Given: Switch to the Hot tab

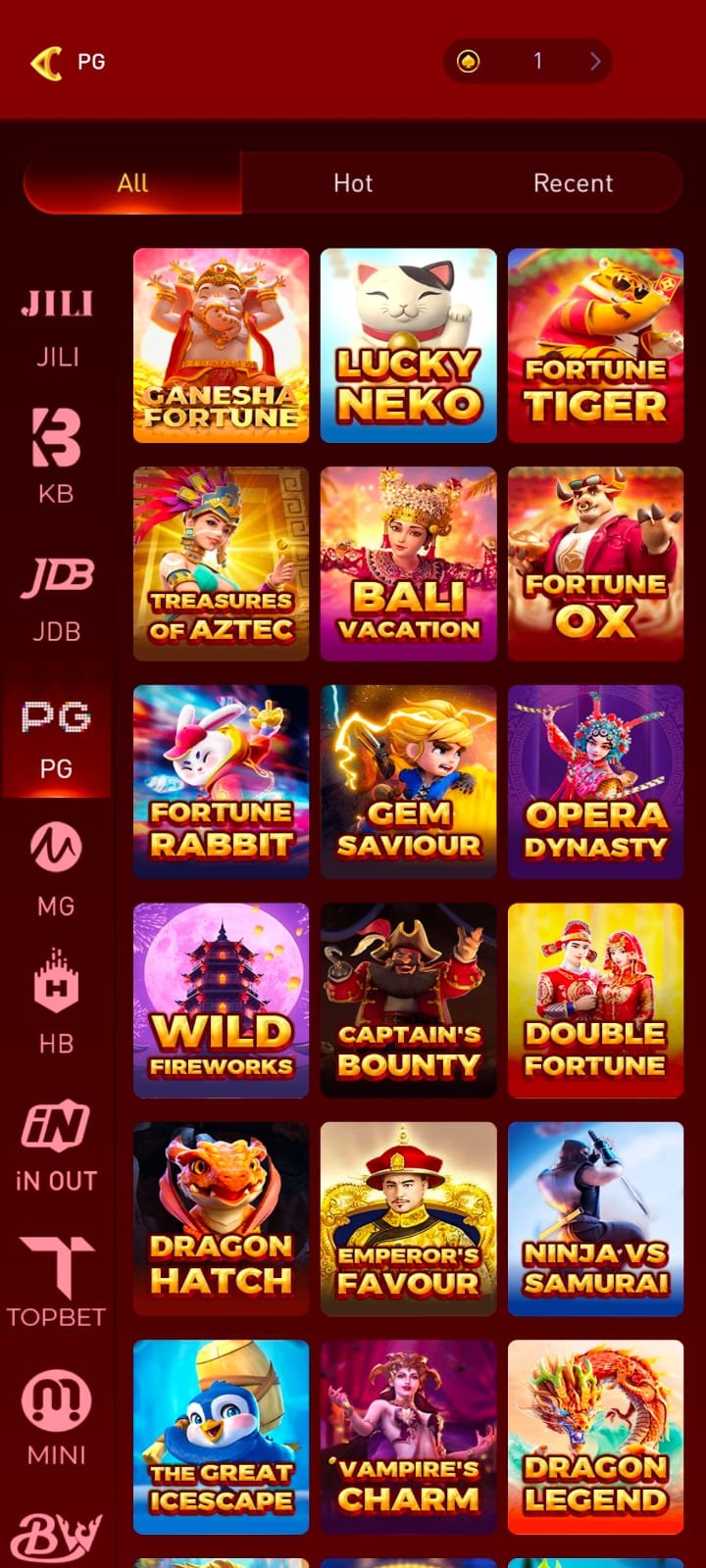Looking at the screenshot, I should tap(353, 183).
